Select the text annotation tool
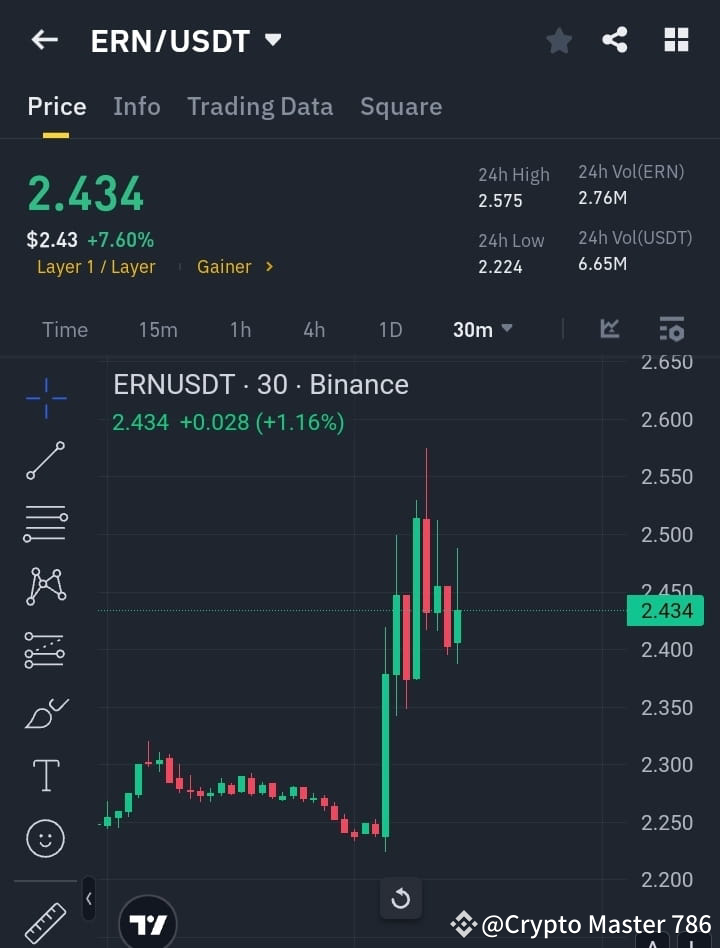The height and width of the screenshot is (948, 720). (44, 775)
